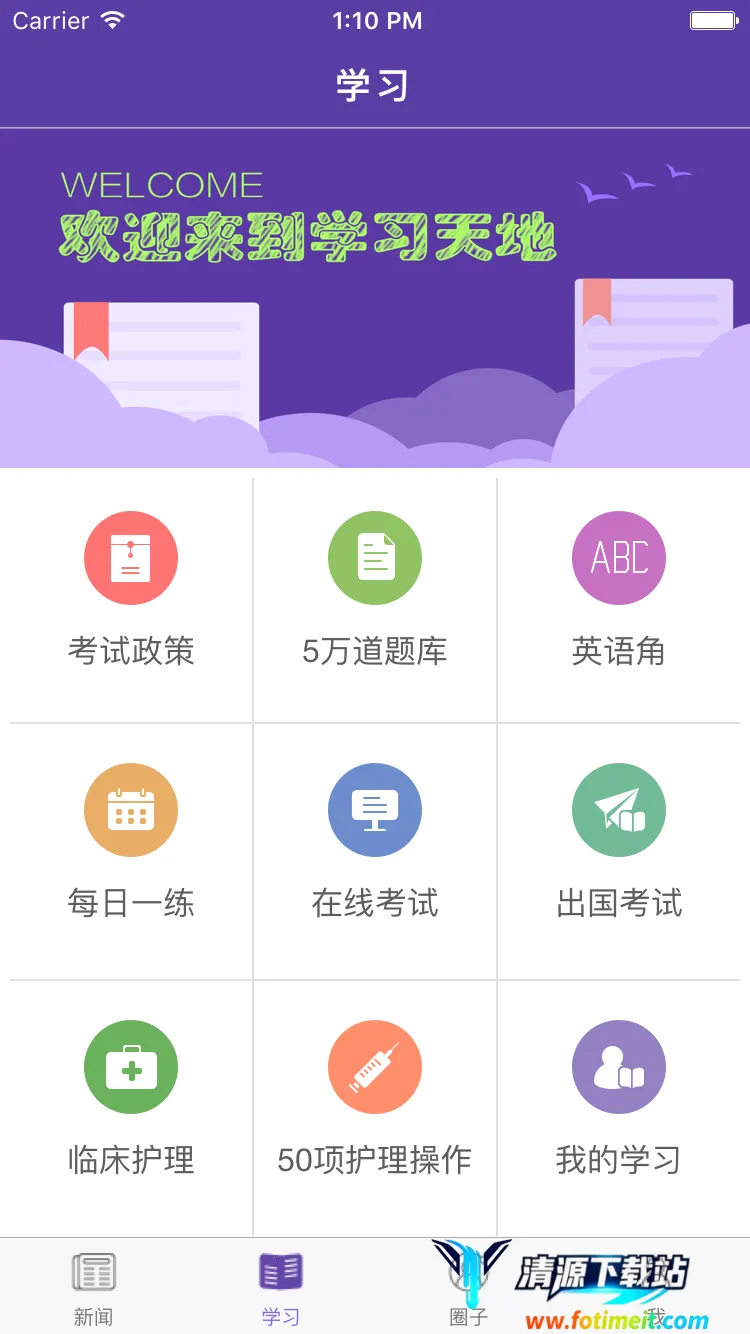Switch to the 新闻 news tab
Image resolution: width=750 pixels, height=1334 pixels.
click(93, 1288)
